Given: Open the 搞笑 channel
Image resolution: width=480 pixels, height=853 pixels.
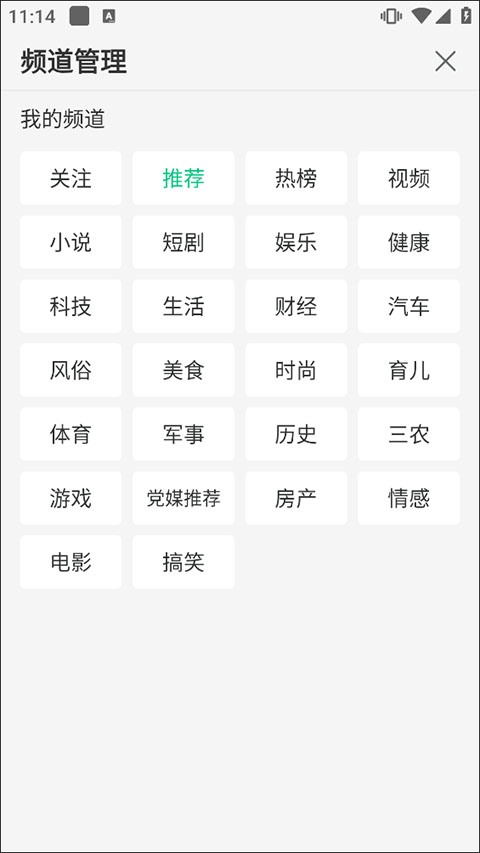Looking at the screenshot, I should pyautogui.click(x=183, y=562).
